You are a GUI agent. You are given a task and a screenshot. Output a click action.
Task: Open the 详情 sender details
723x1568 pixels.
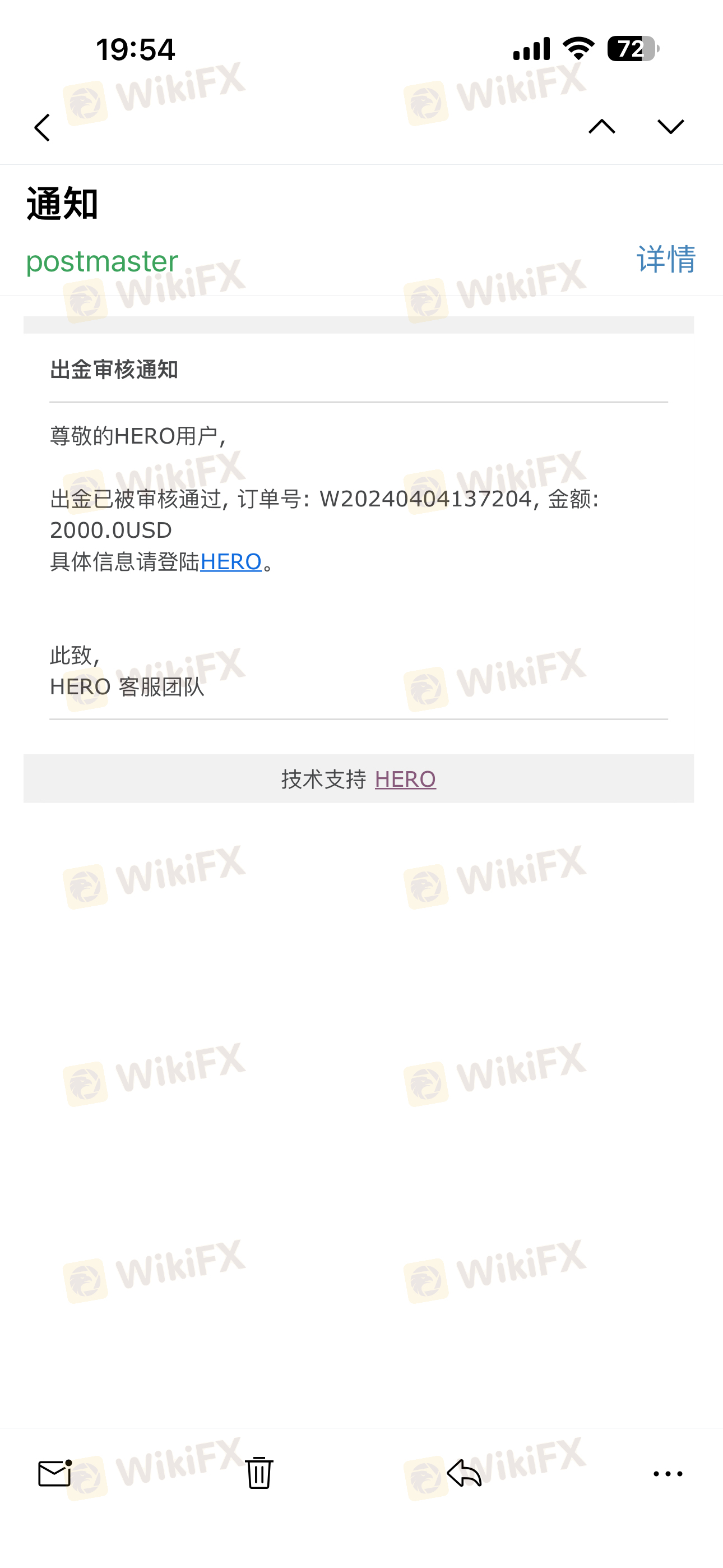(x=665, y=259)
